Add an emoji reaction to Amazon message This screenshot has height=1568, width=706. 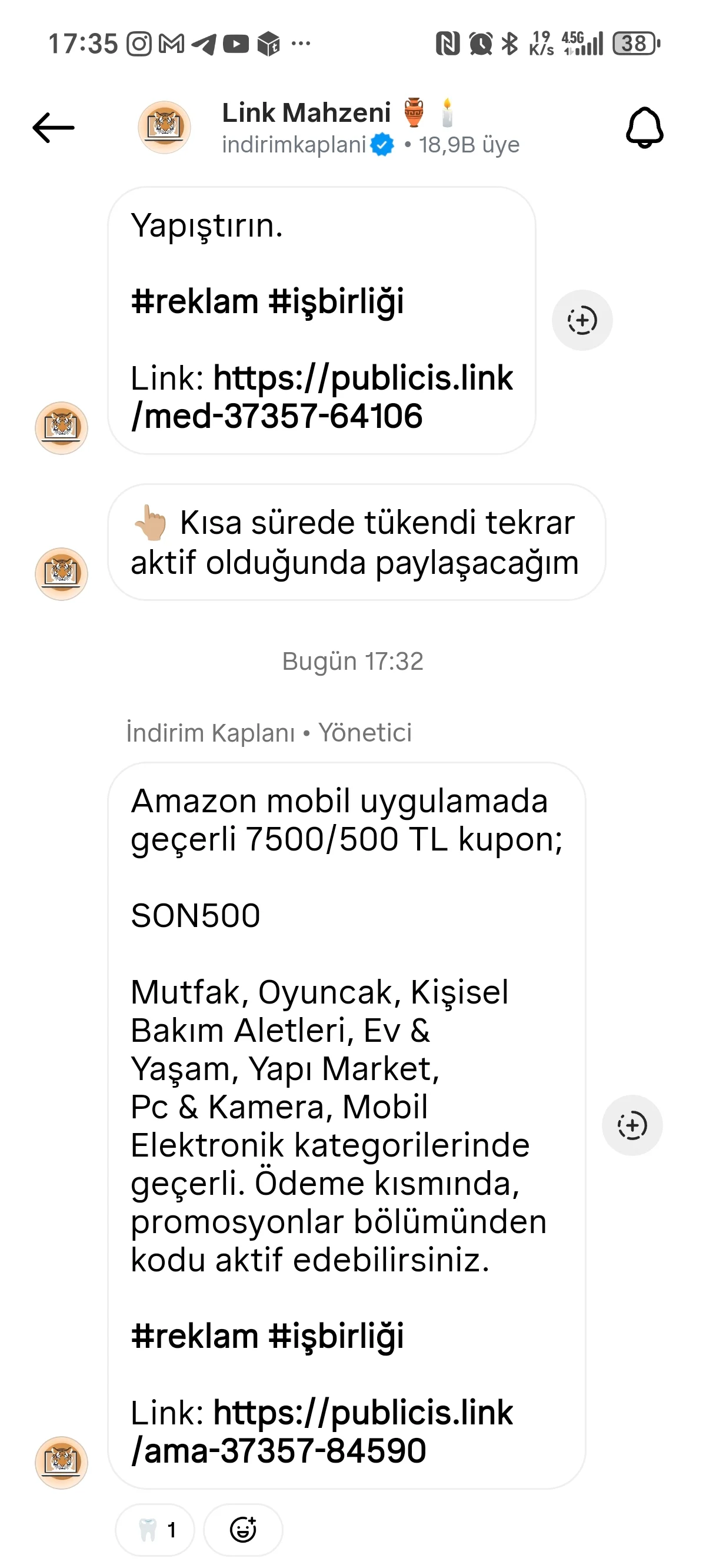pyautogui.click(x=243, y=1529)
